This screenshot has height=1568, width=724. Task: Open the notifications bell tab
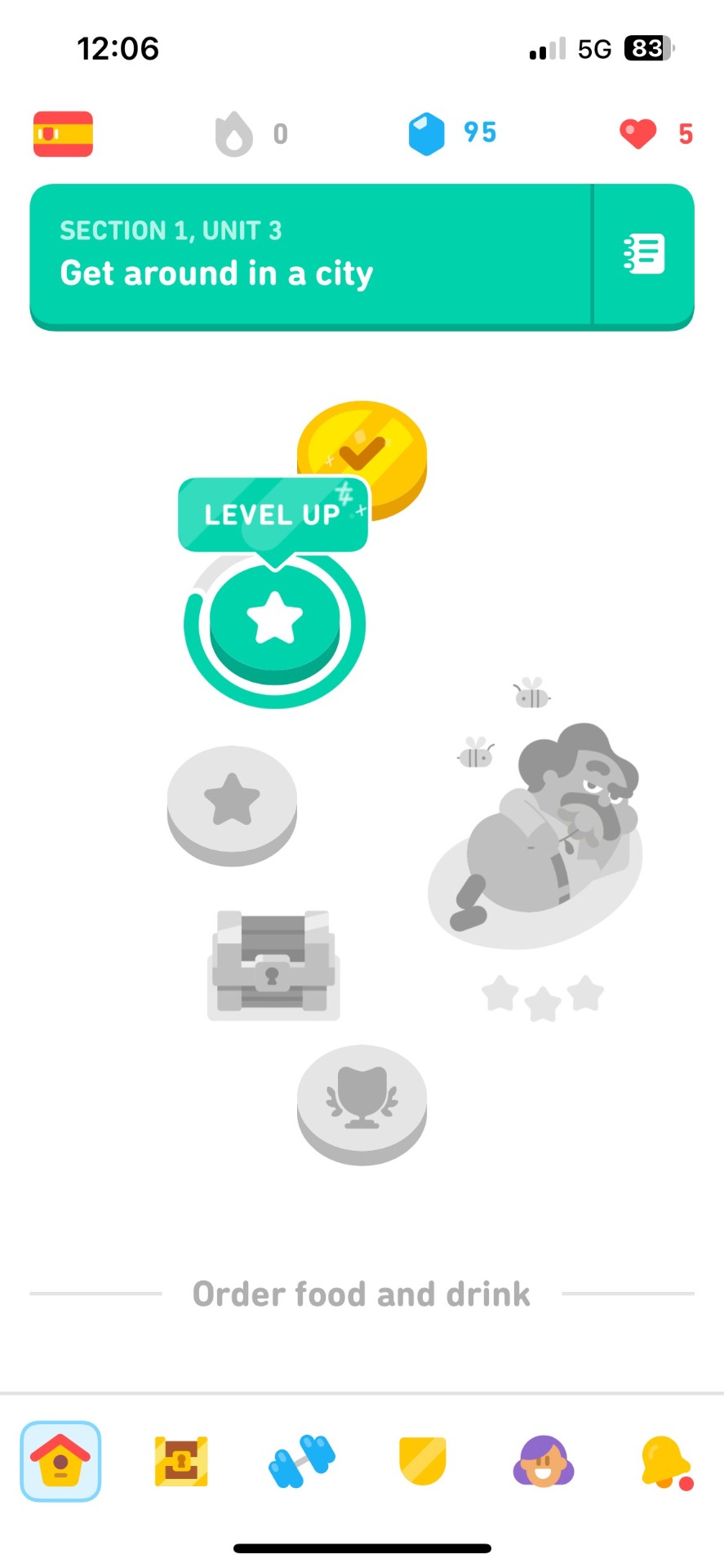point(664,1461)
